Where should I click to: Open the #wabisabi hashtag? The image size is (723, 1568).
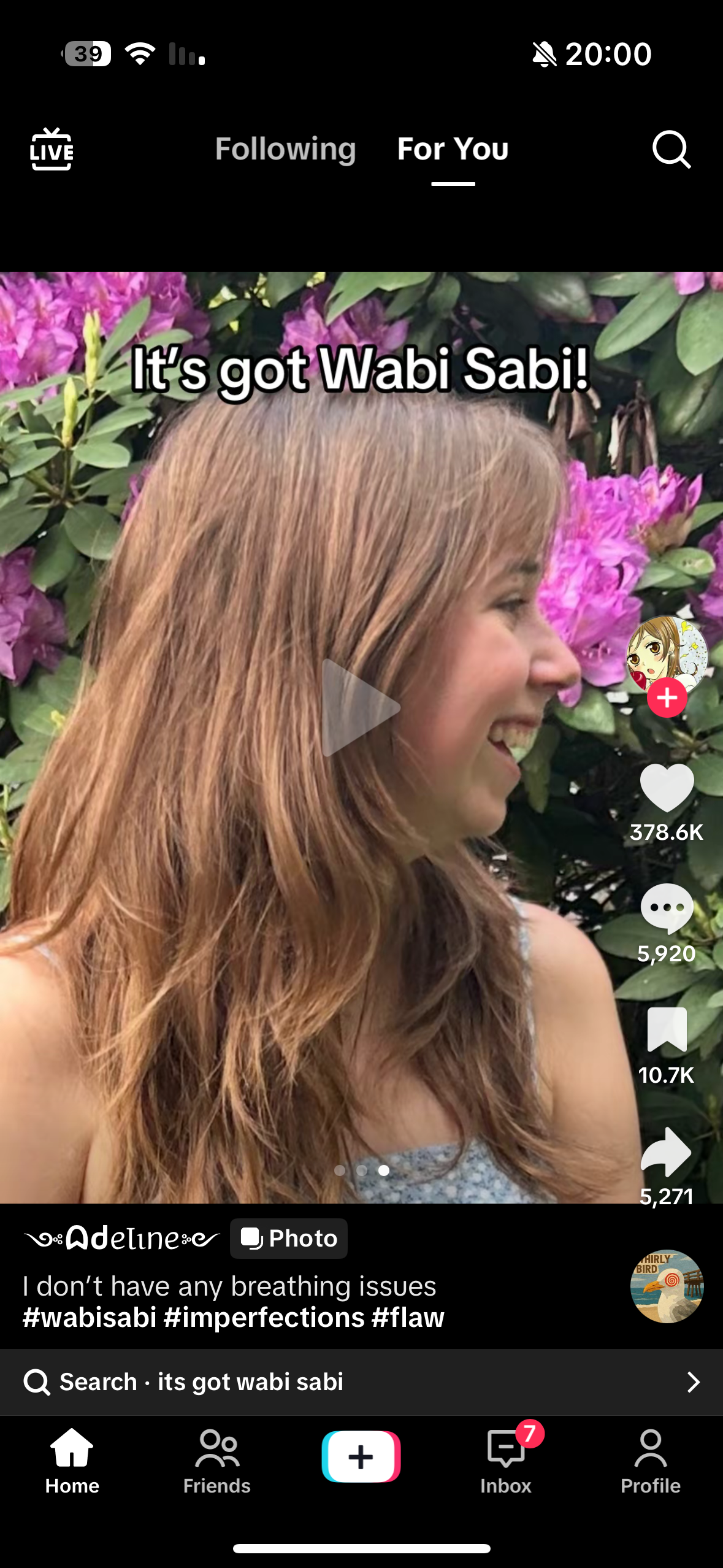point(90,1318)
